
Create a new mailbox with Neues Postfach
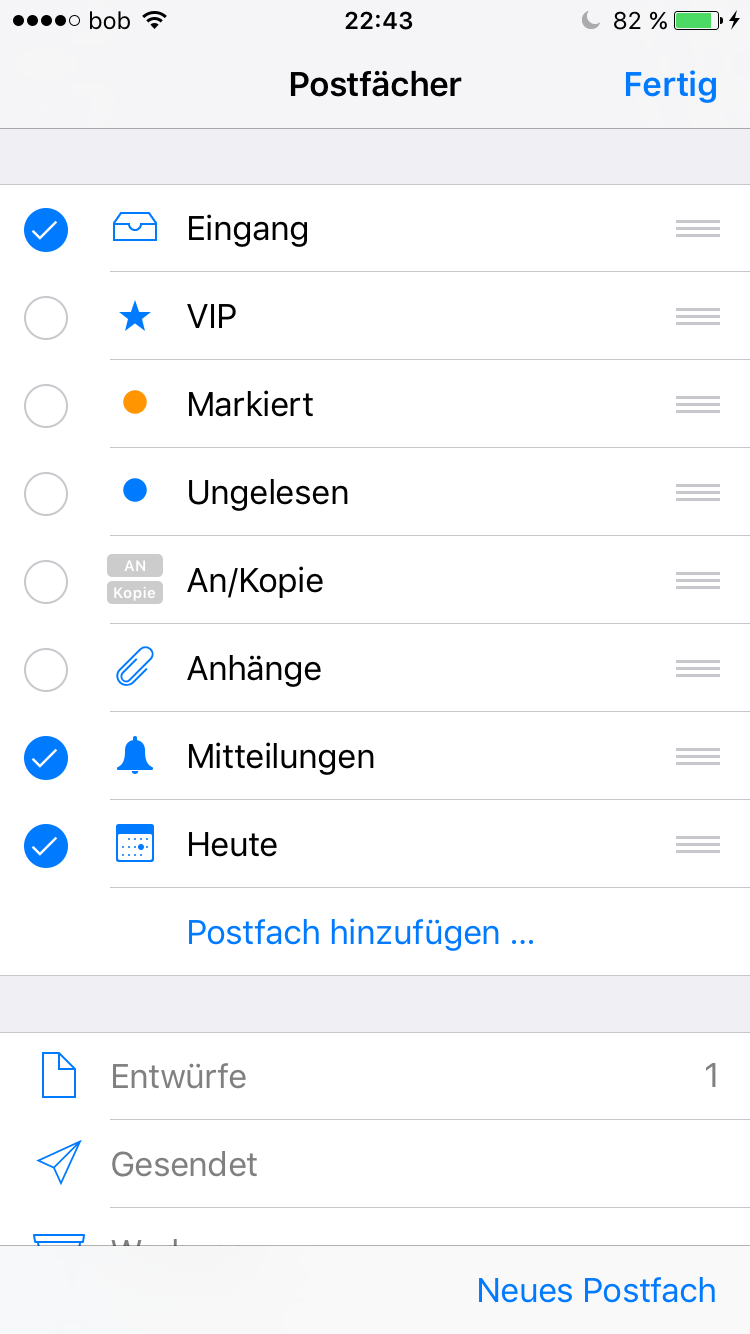point(596,1291)
